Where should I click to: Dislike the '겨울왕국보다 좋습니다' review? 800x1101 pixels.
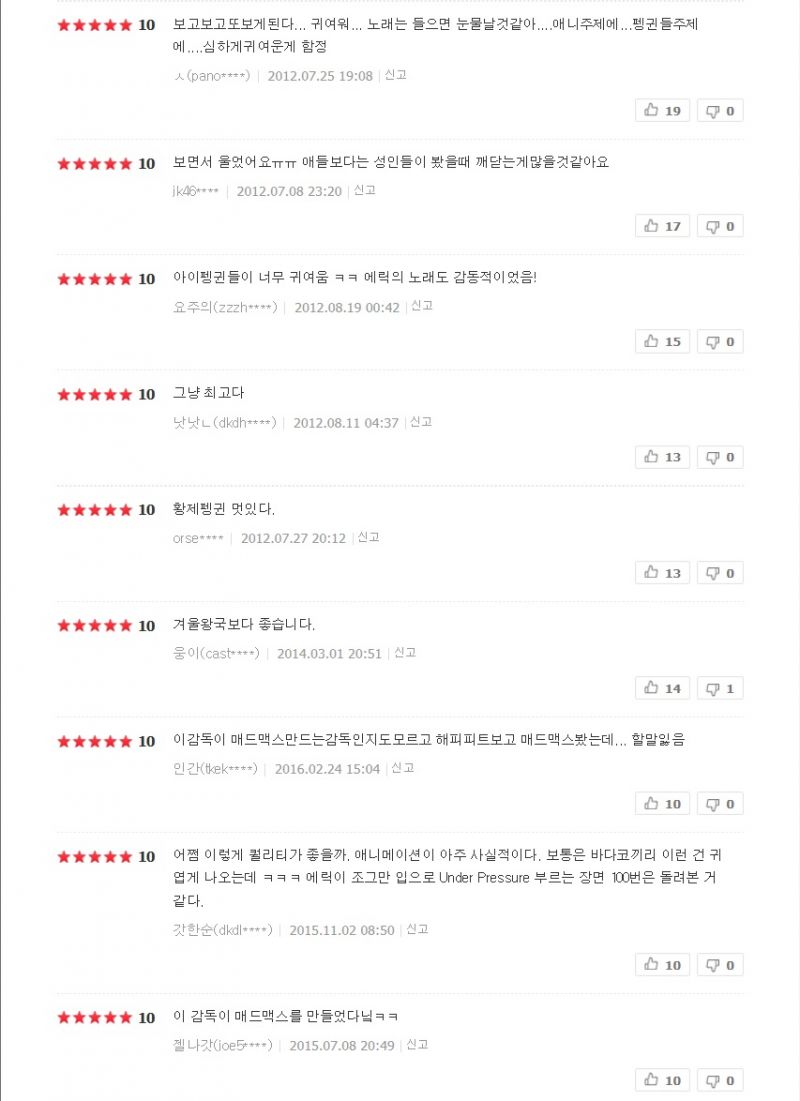click(720, 688)
